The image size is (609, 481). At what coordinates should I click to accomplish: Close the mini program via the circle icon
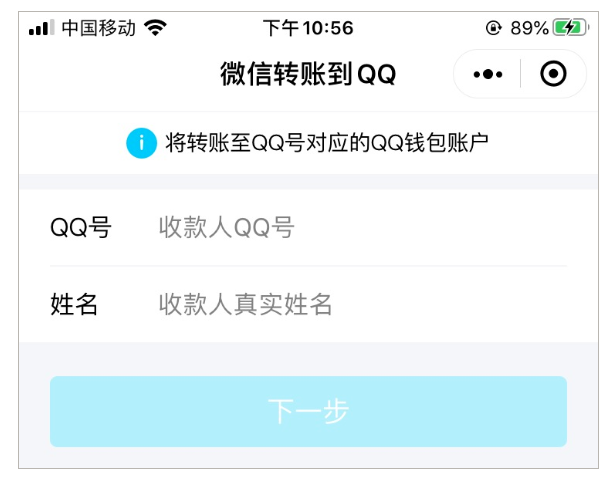click(x=553, y=75)
